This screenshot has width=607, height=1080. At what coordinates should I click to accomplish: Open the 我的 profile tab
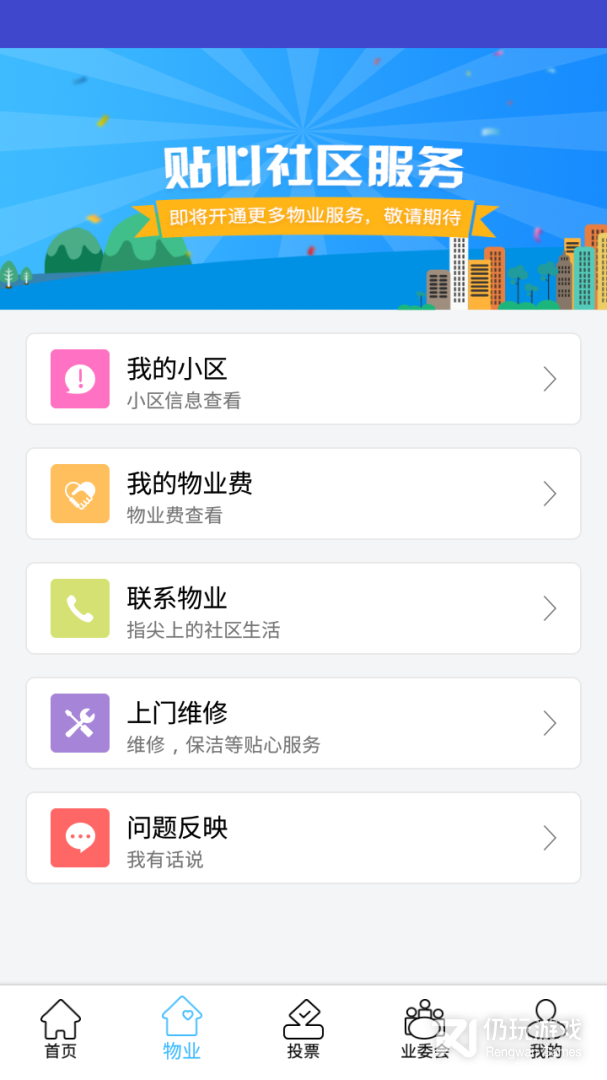click(546, 1030)
